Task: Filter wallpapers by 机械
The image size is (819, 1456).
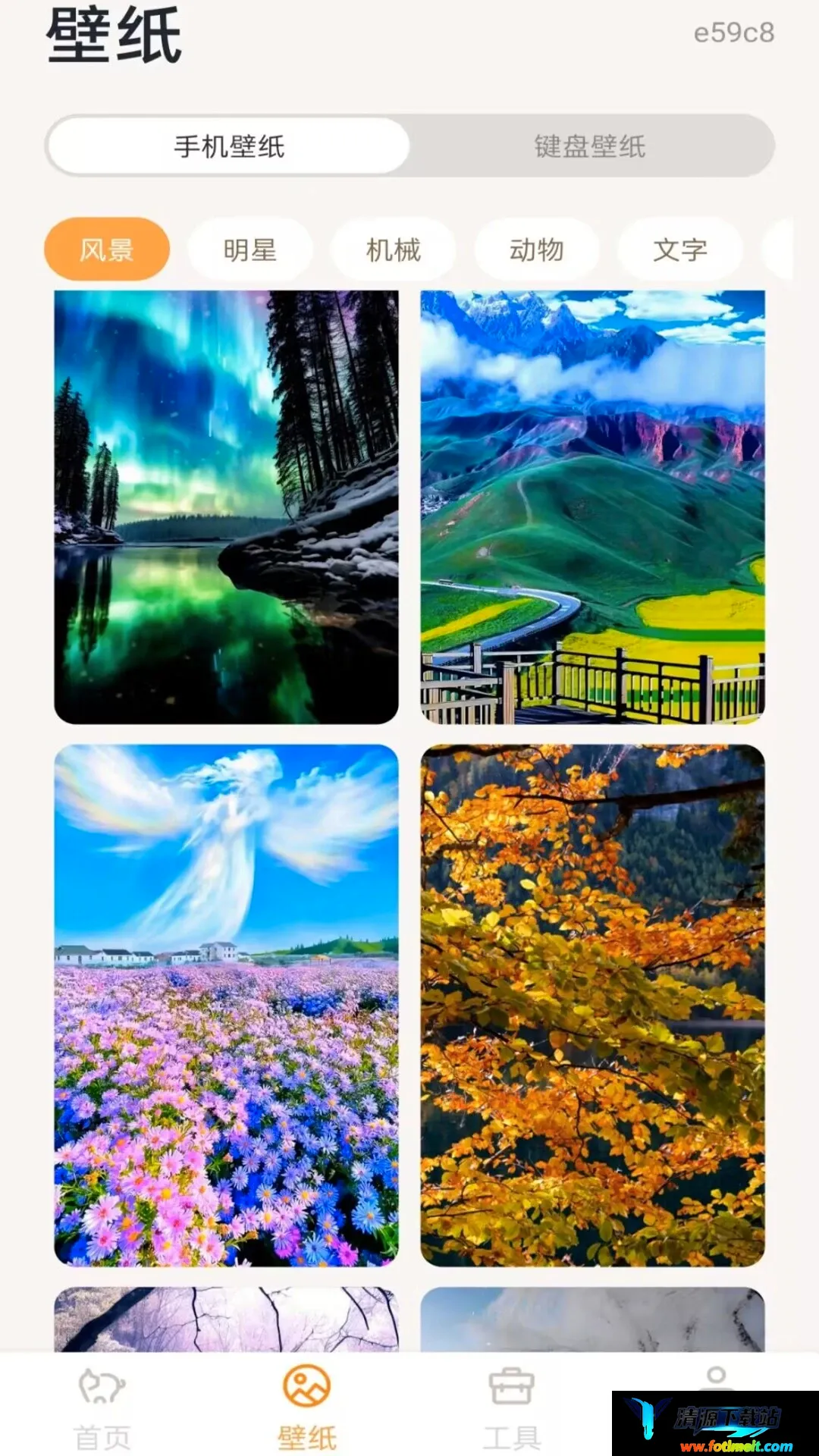Action: (x=394, y=249)
